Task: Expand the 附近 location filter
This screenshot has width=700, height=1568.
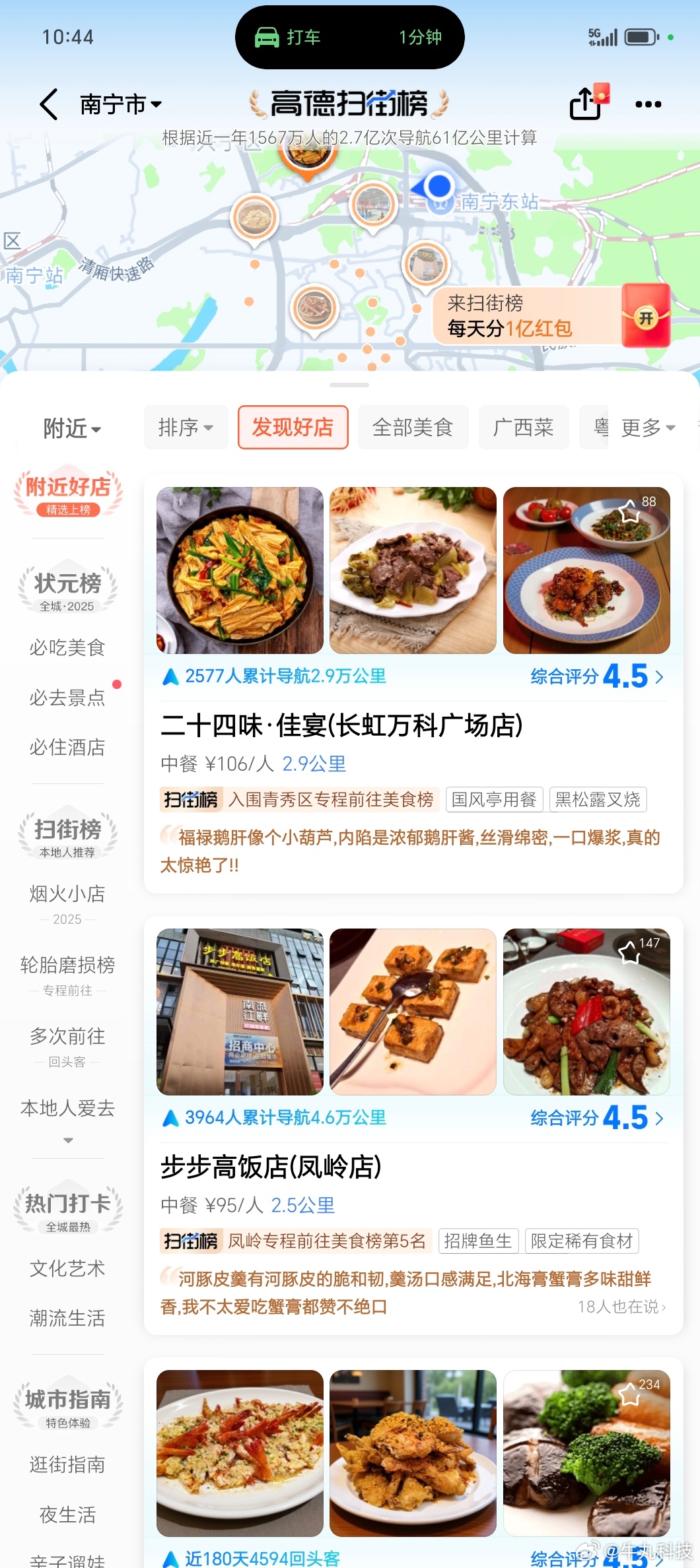Action: (x=71, y=429)
